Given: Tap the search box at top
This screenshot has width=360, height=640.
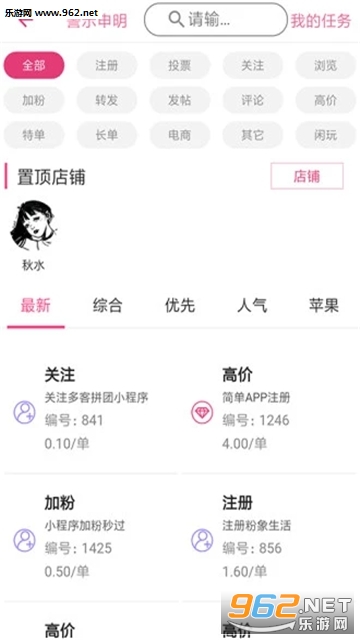Looking at the screenshot, I should pos(216,19).
